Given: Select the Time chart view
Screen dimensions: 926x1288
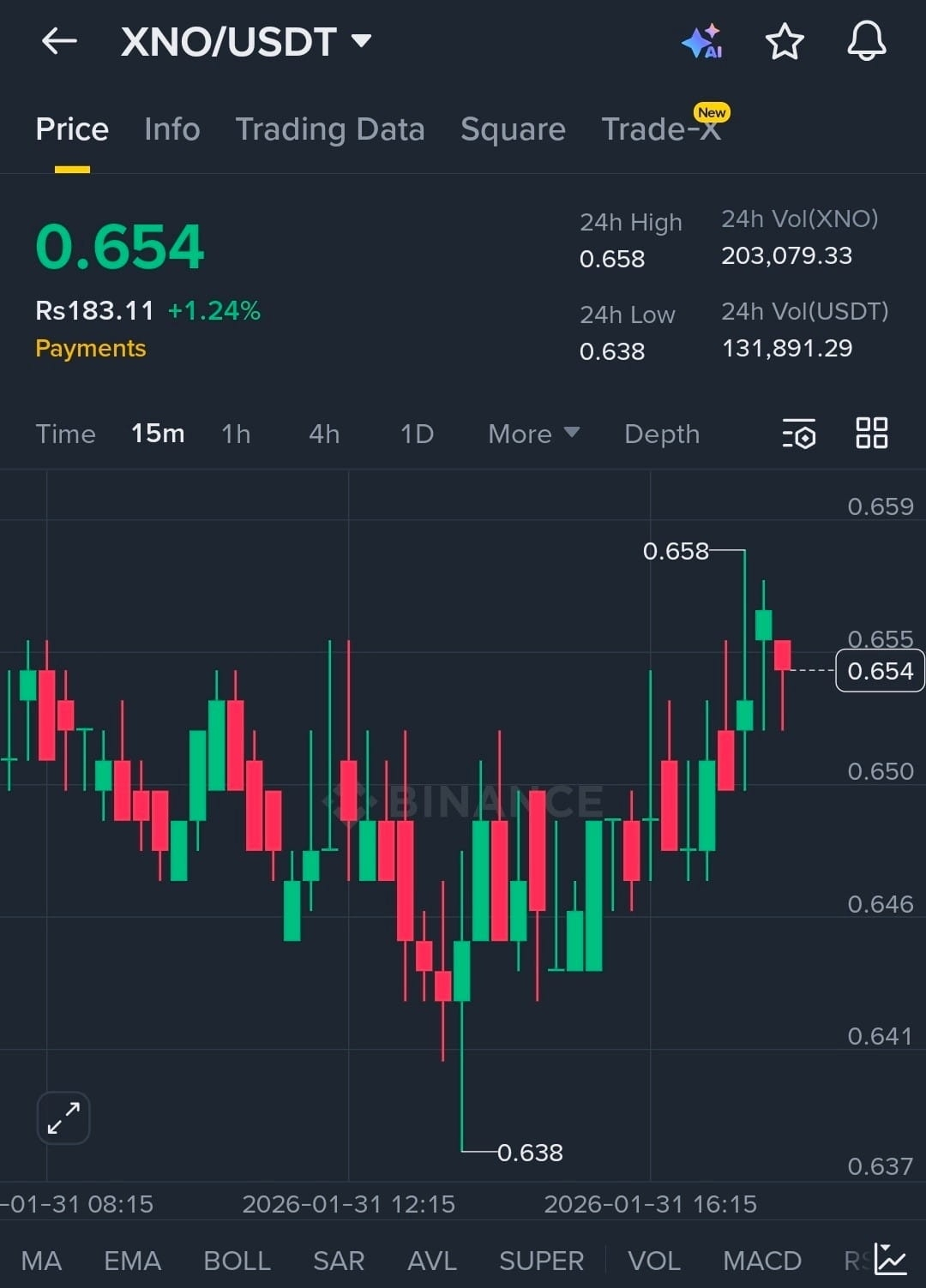Looking at the screenshot, I should [x=65, y=434].
